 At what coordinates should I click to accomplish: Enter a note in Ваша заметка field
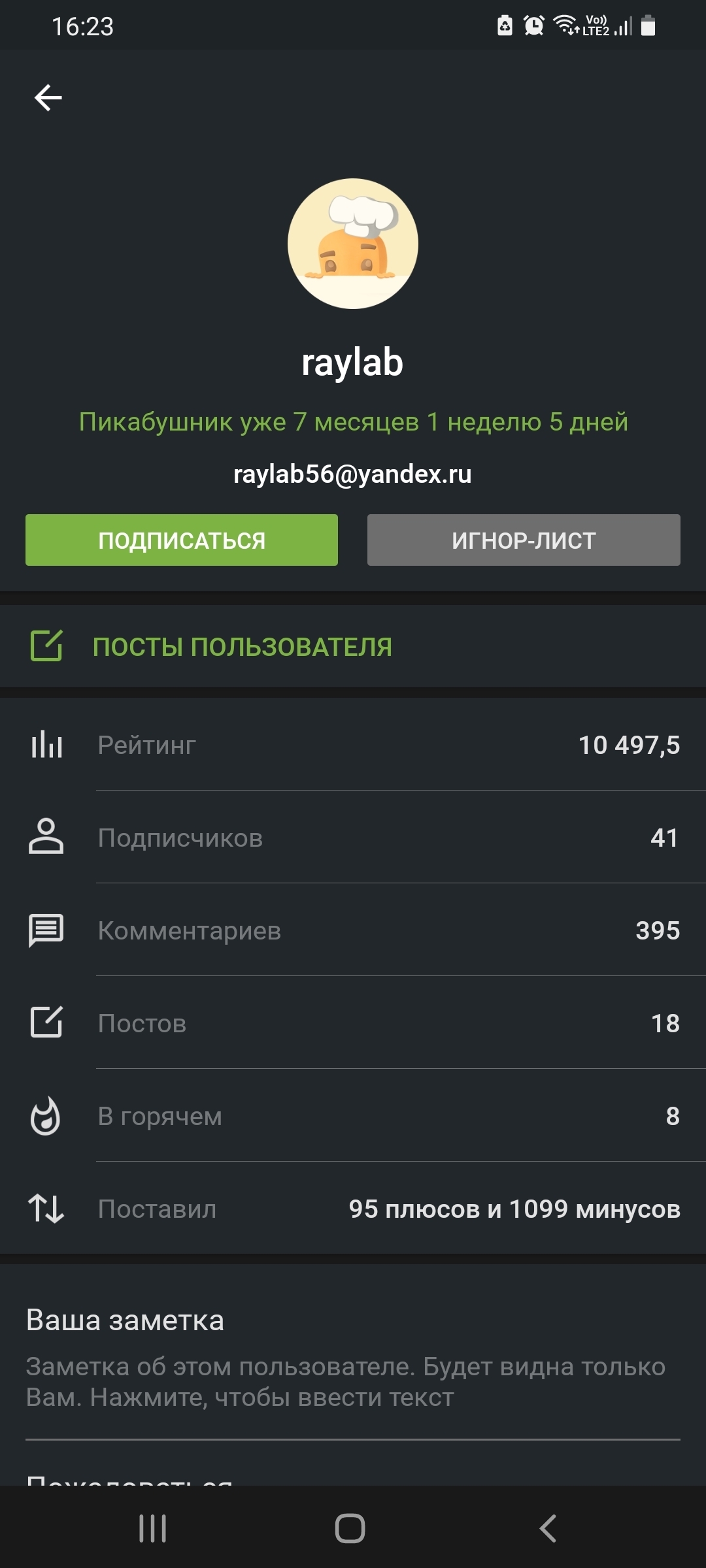coord(346,1382)
